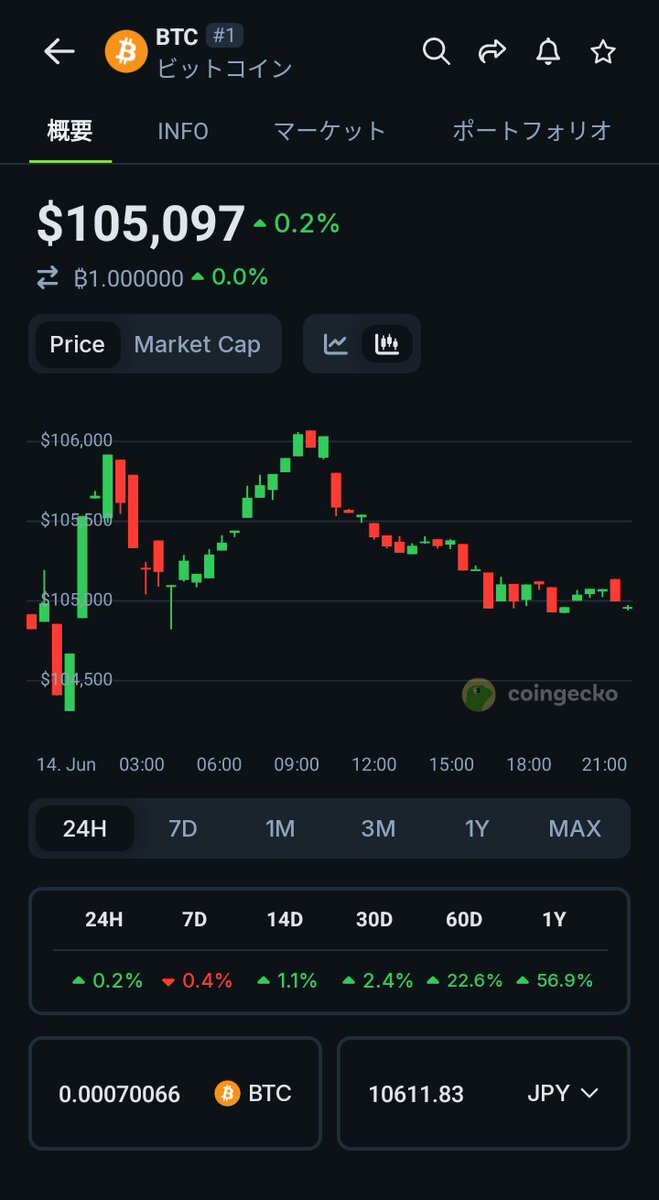The width and height of the screenshot is (659, 1200).
Task: Open the マーケット tab
Action: click(330, 131)
